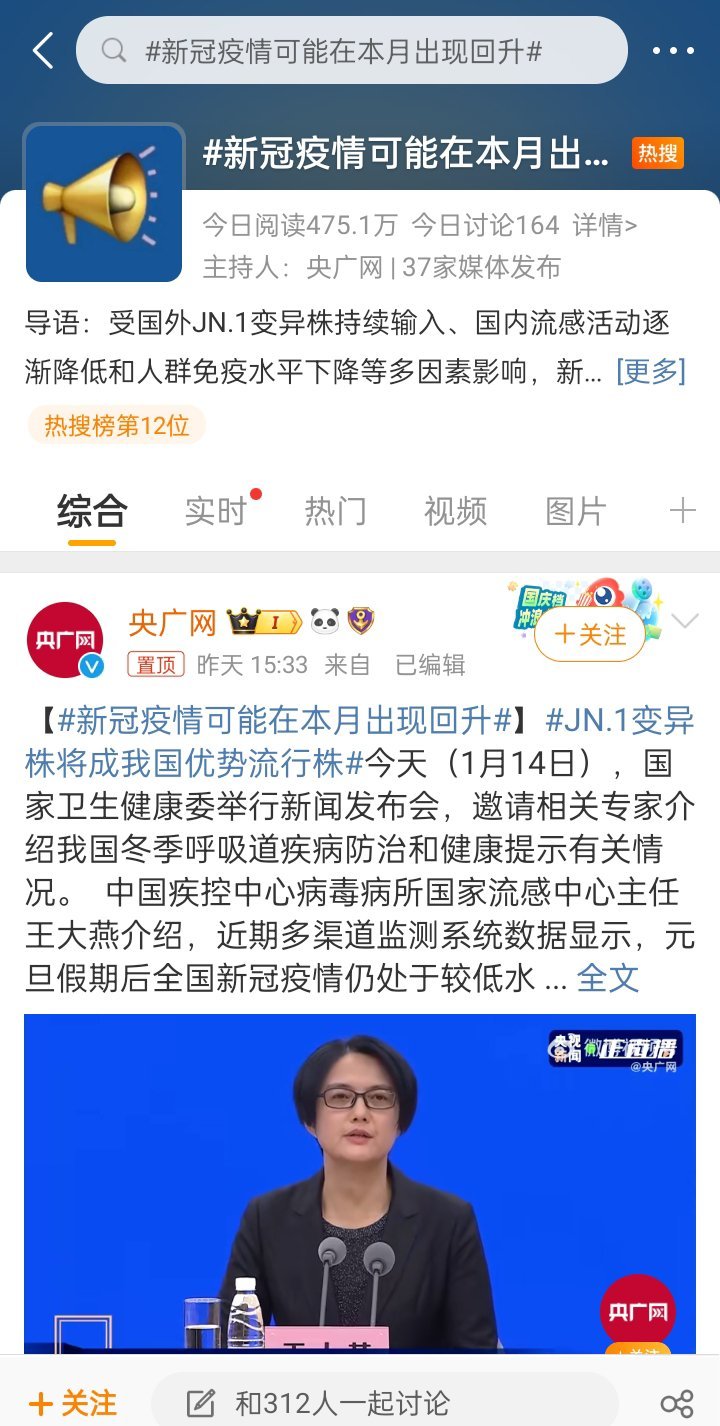
Task: Follow 央广网 with the 关注 button
Action: point(590,634)
